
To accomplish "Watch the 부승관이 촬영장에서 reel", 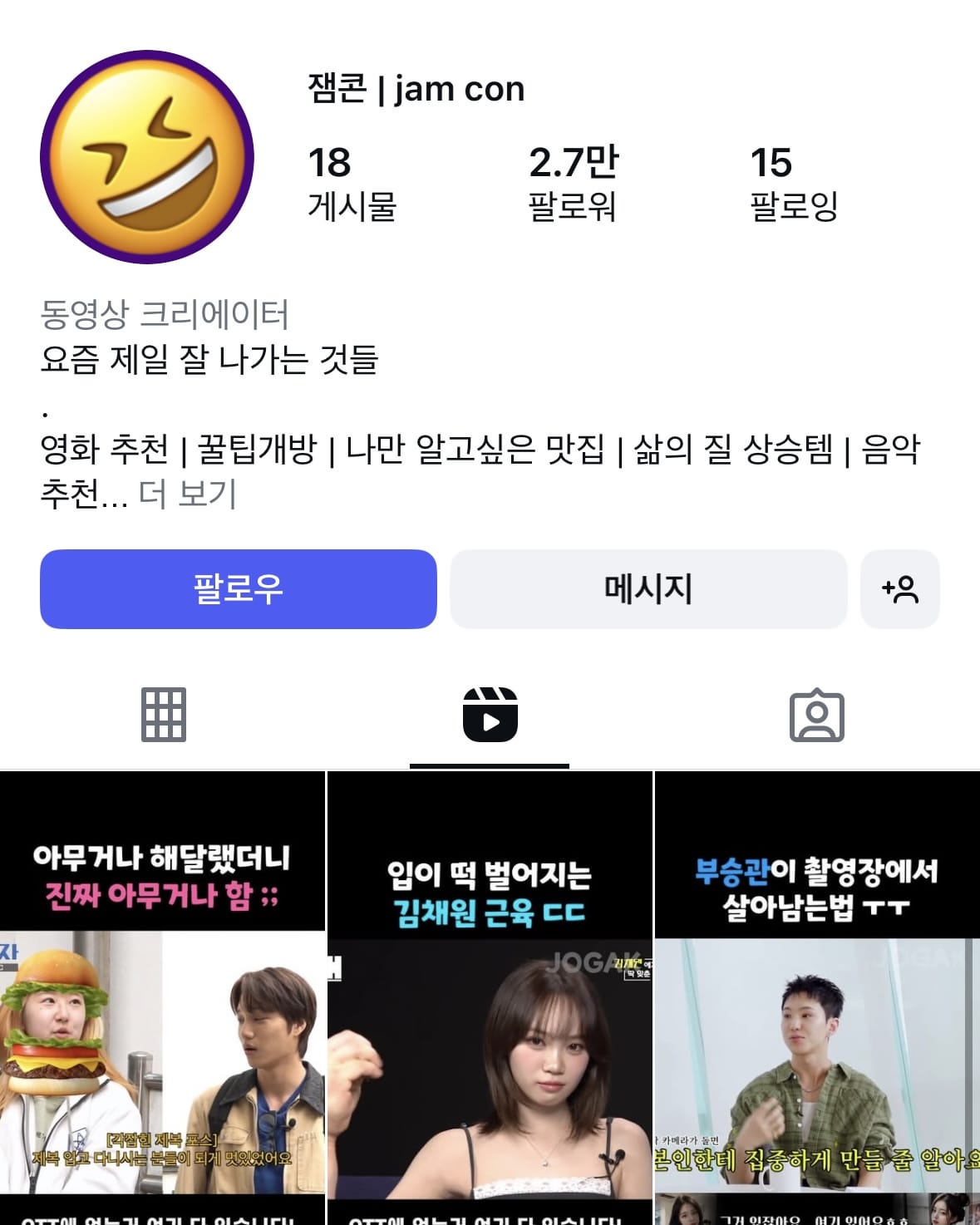I will pyautogui.click(x=817, y=997).
